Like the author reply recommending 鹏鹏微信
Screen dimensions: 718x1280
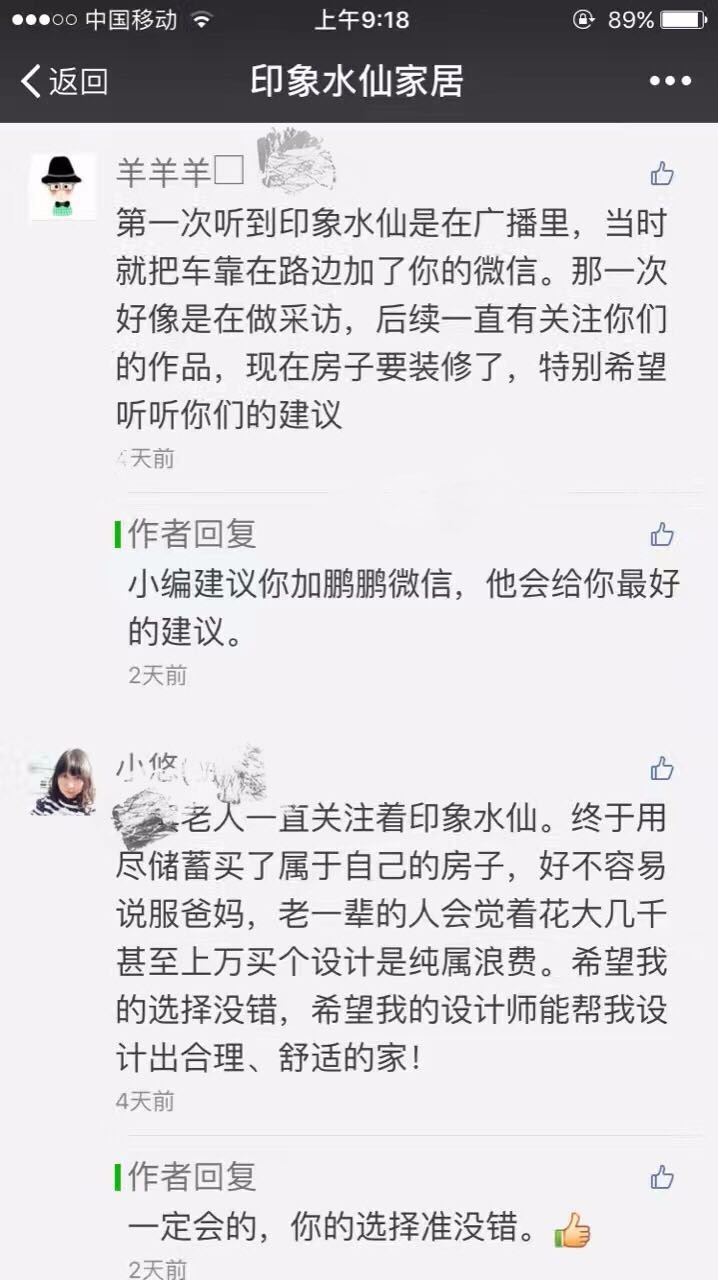point(662,535)
